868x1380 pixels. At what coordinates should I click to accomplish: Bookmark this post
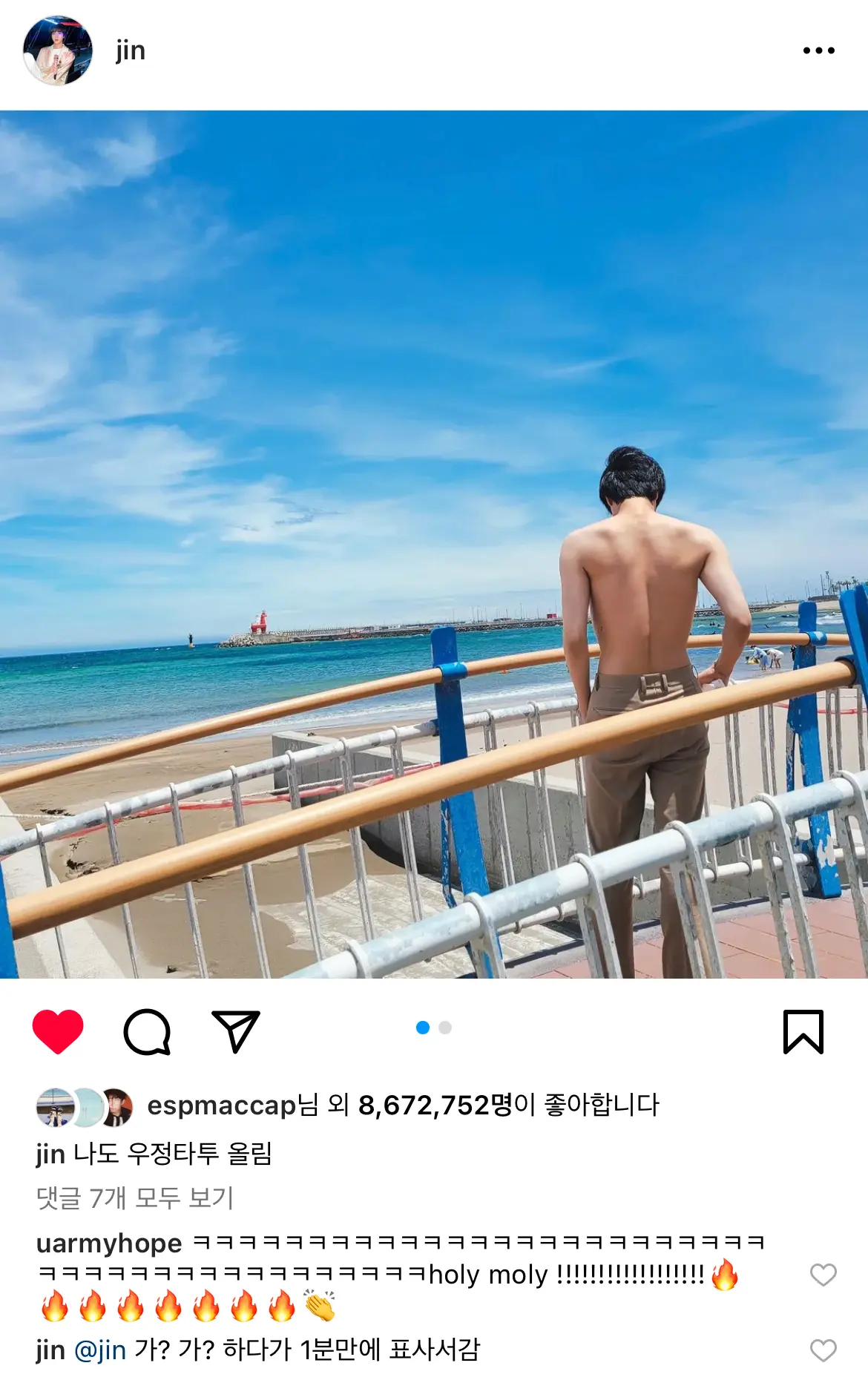coord(803,1031)
